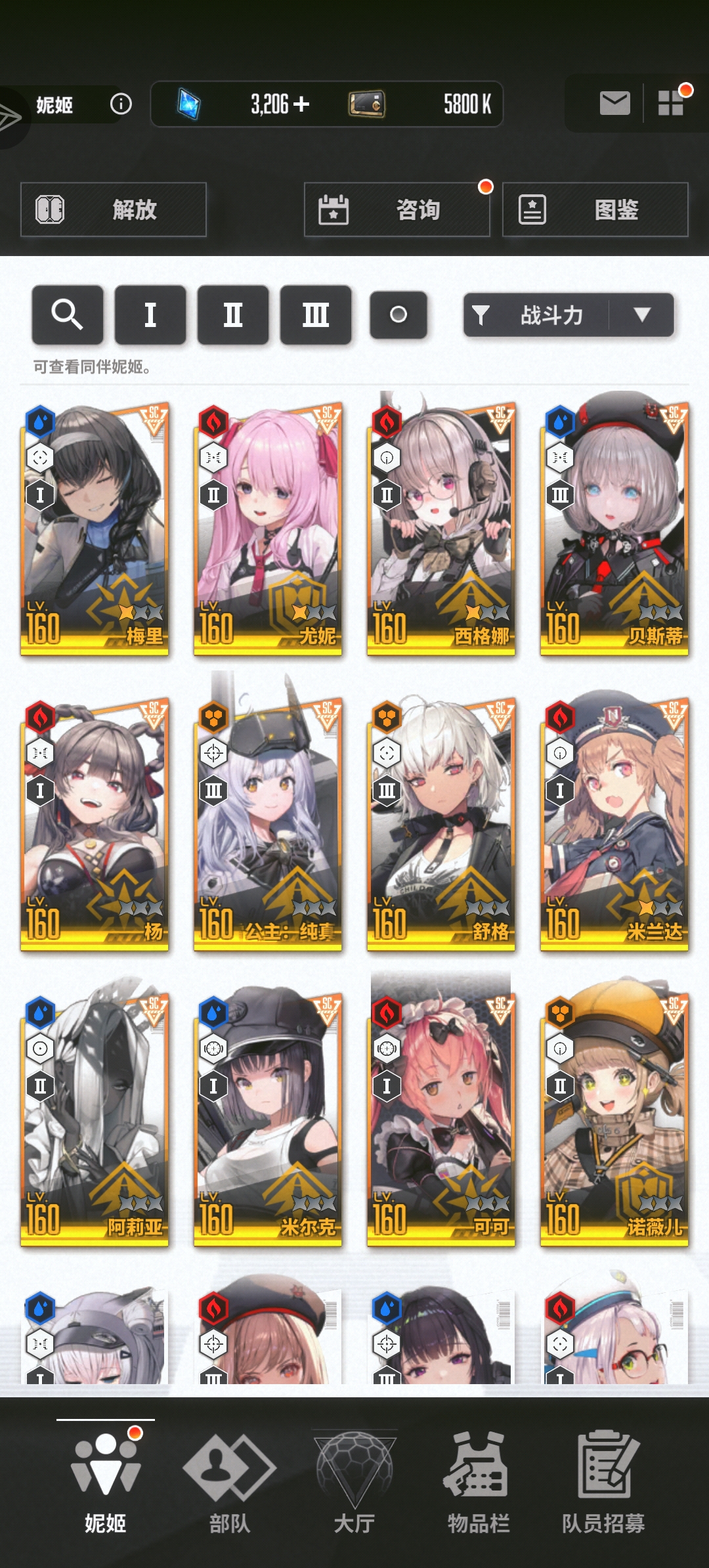The height and width of the screenshot is (1568, 709).
Task: Filter by burst II
Action: (x=233, y=315)
